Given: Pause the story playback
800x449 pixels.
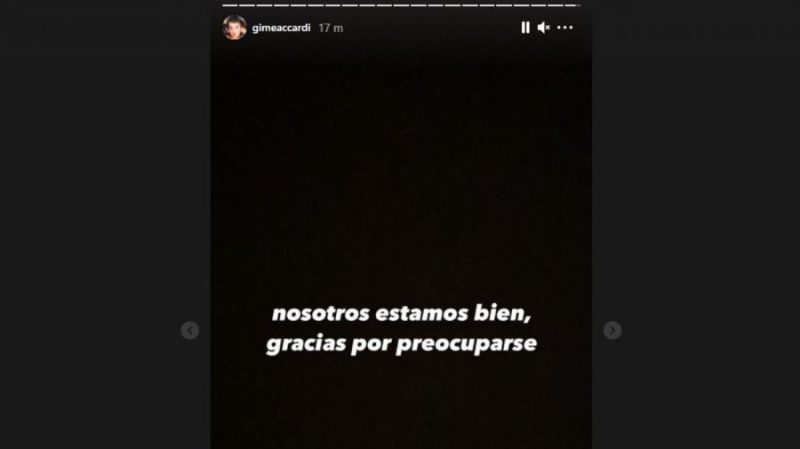Looking at the screenshot, I should tap(525, 28).
